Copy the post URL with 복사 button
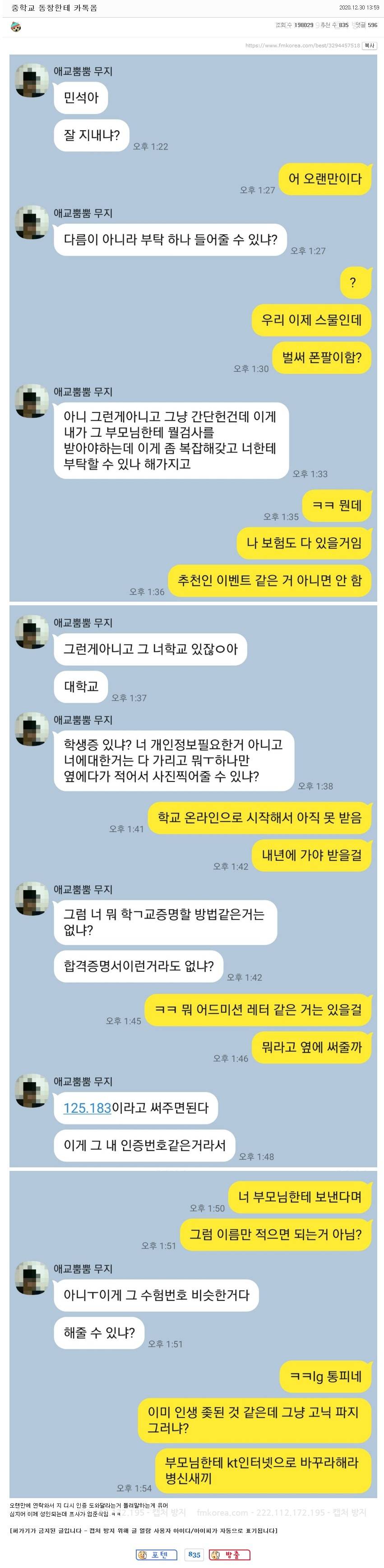 coord(370,46)
